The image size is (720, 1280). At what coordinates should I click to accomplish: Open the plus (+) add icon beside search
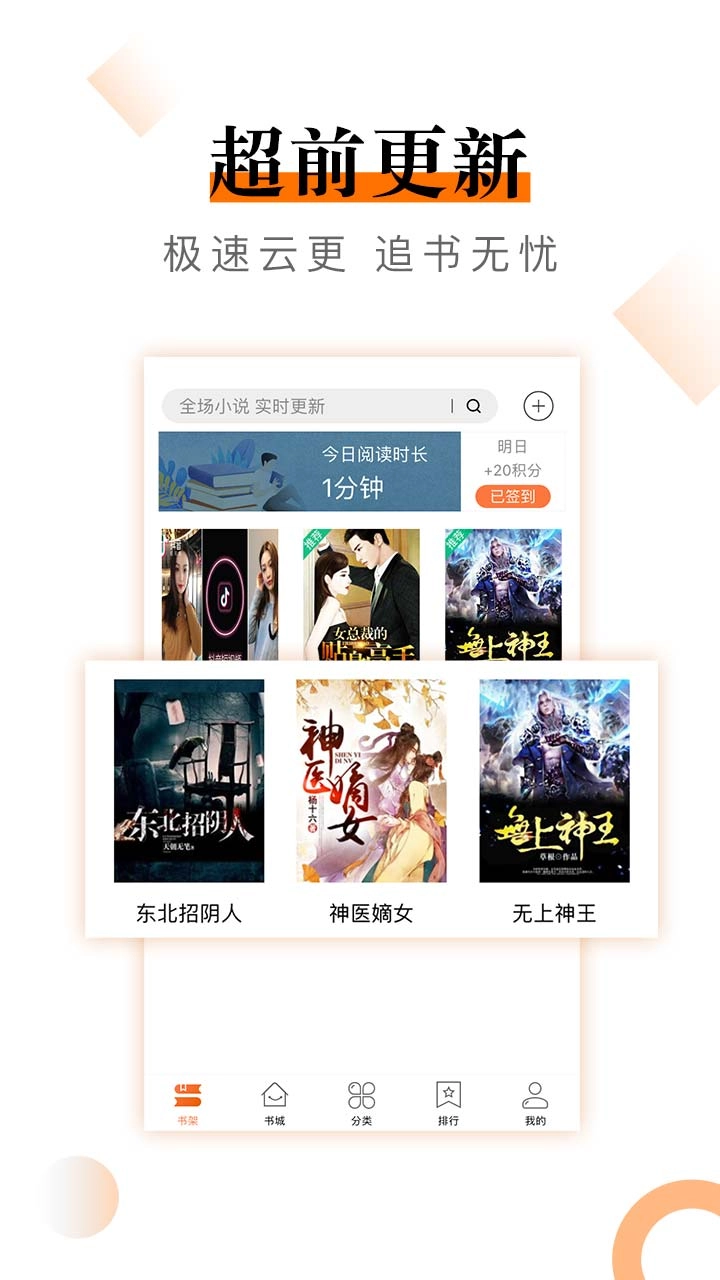539,406
